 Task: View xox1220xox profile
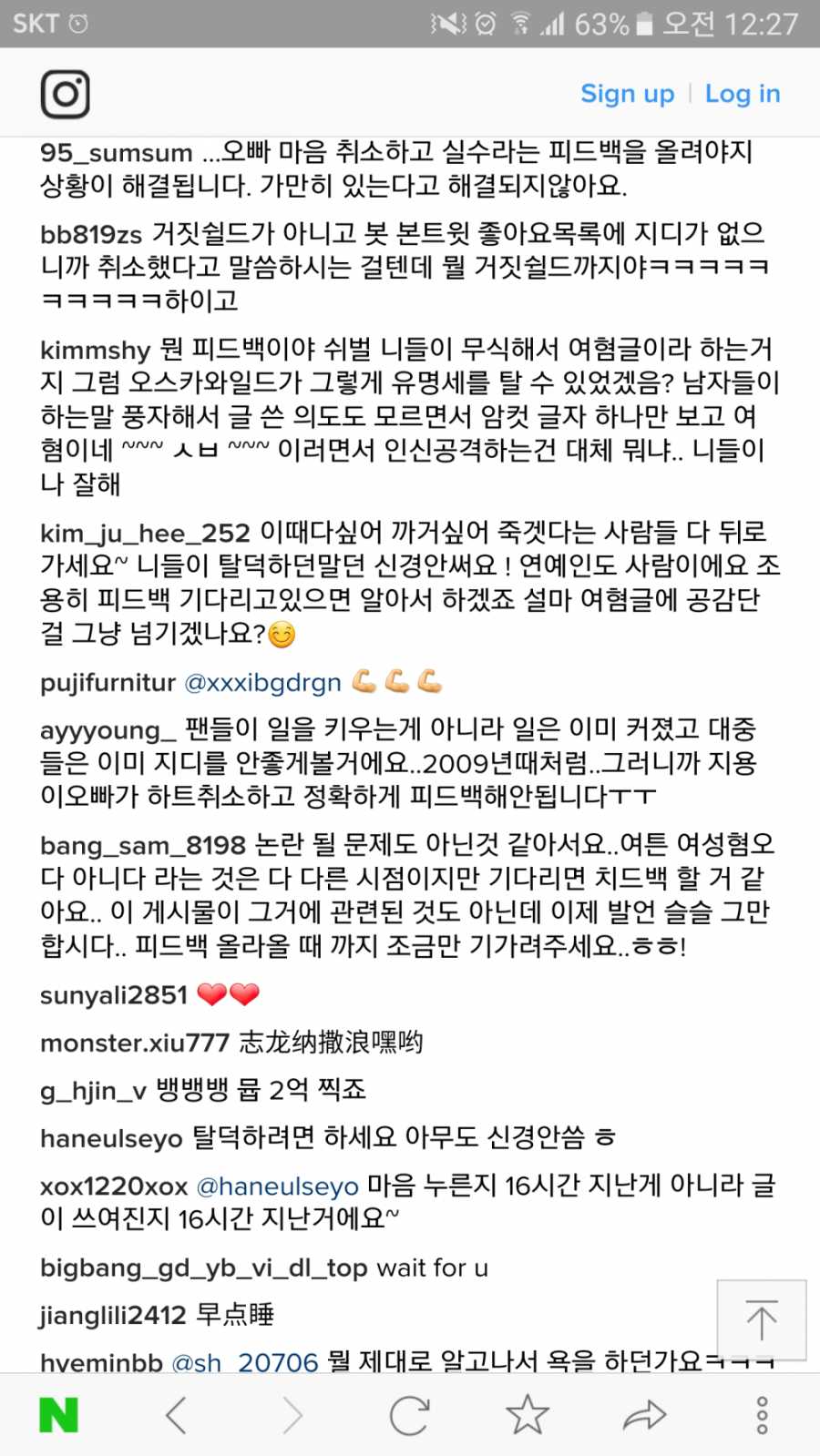point(113,1186)
